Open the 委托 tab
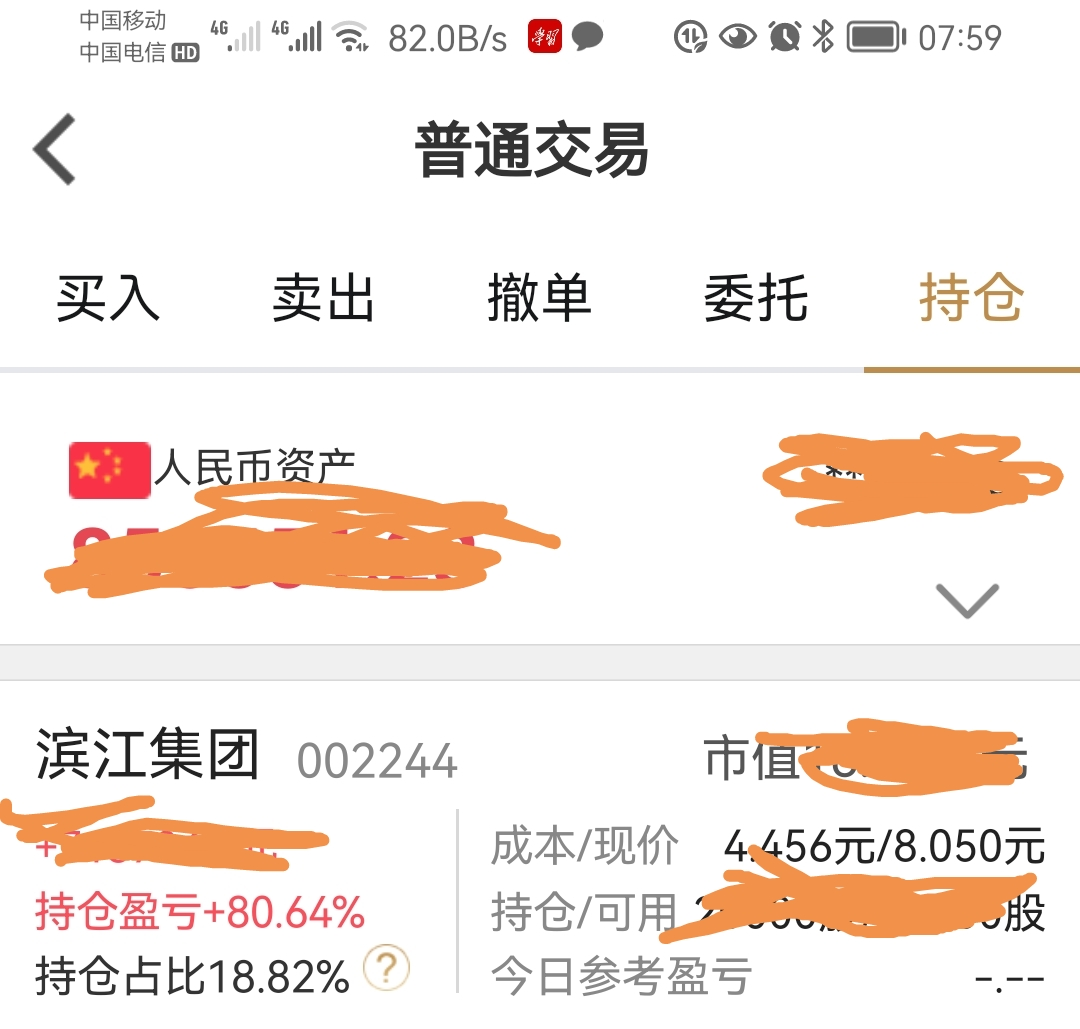1080x1029 pixels. [755, 299]
